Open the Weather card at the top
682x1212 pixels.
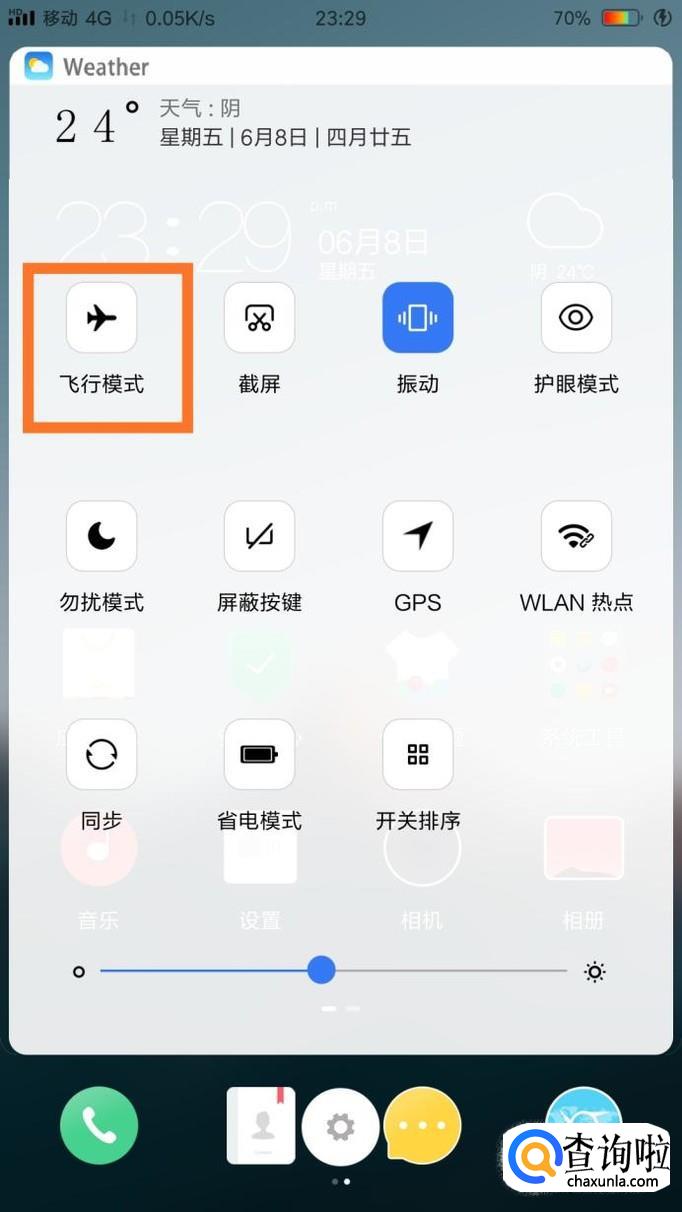click(x=340, y=110)
